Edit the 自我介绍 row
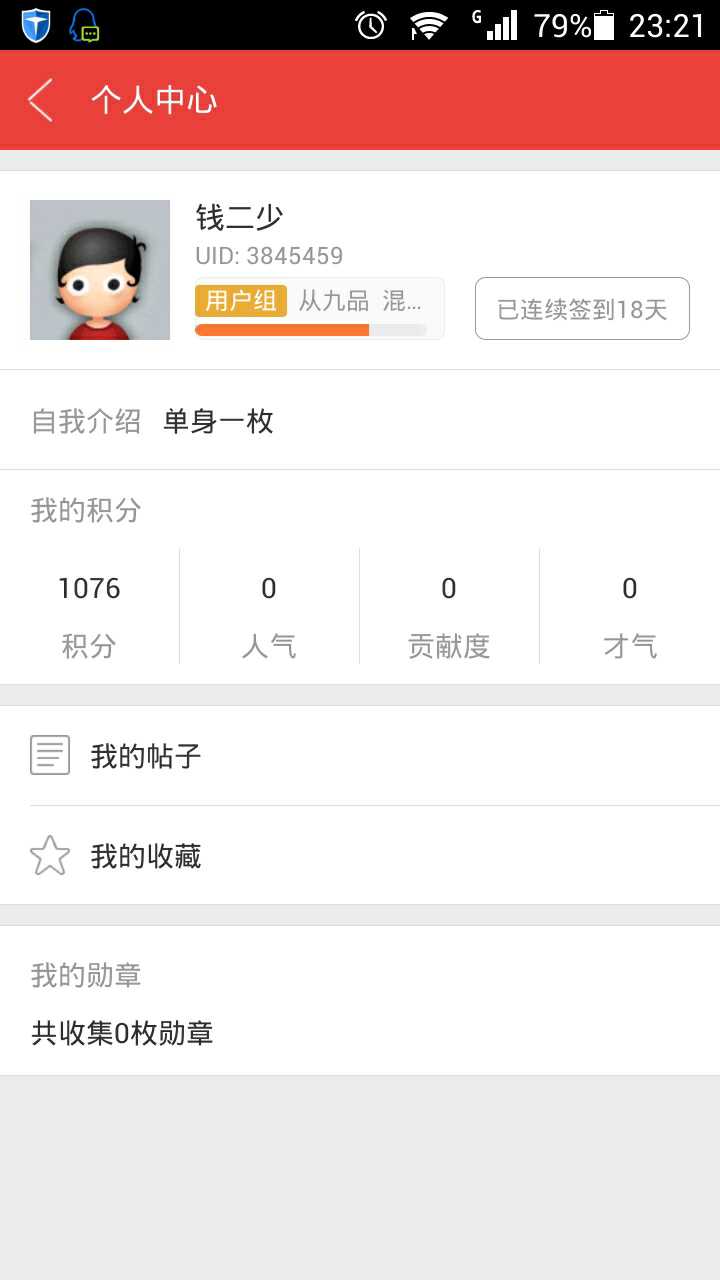 (360, 421)
